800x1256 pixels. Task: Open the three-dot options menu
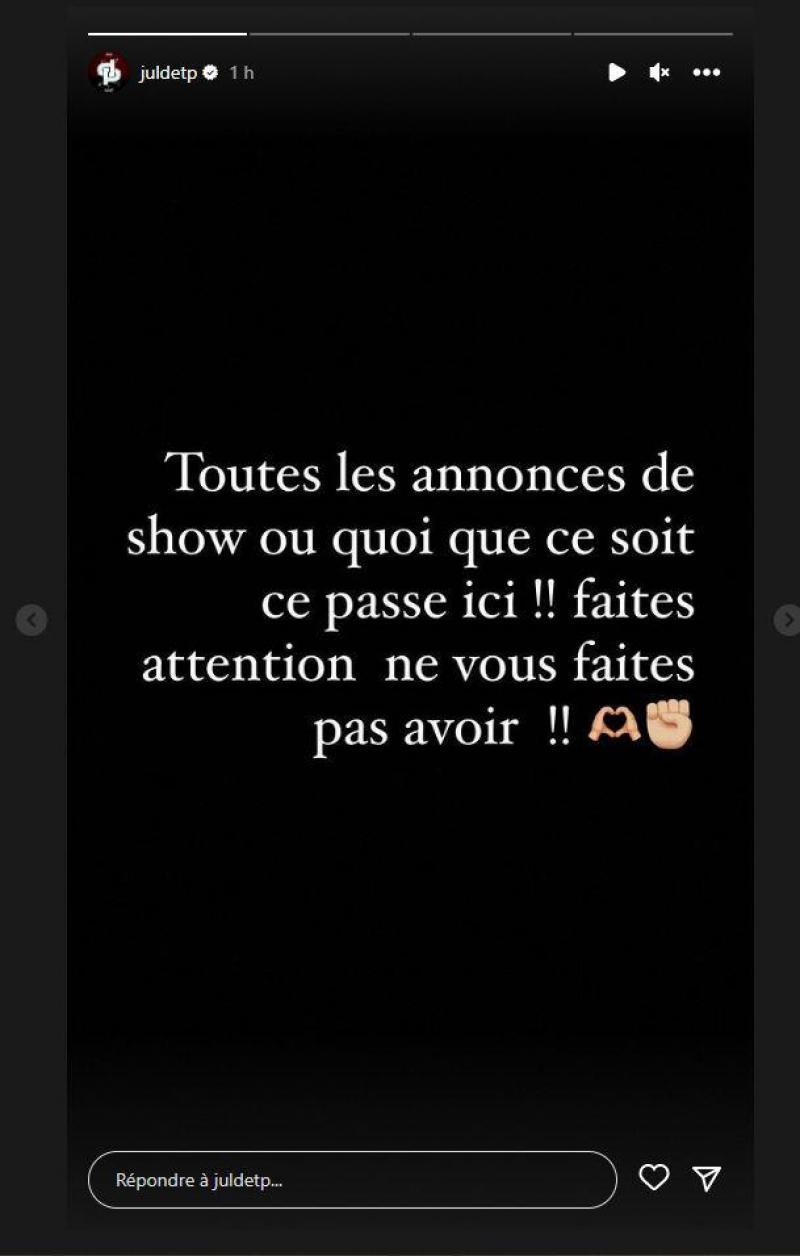click(x=706, y=72)
